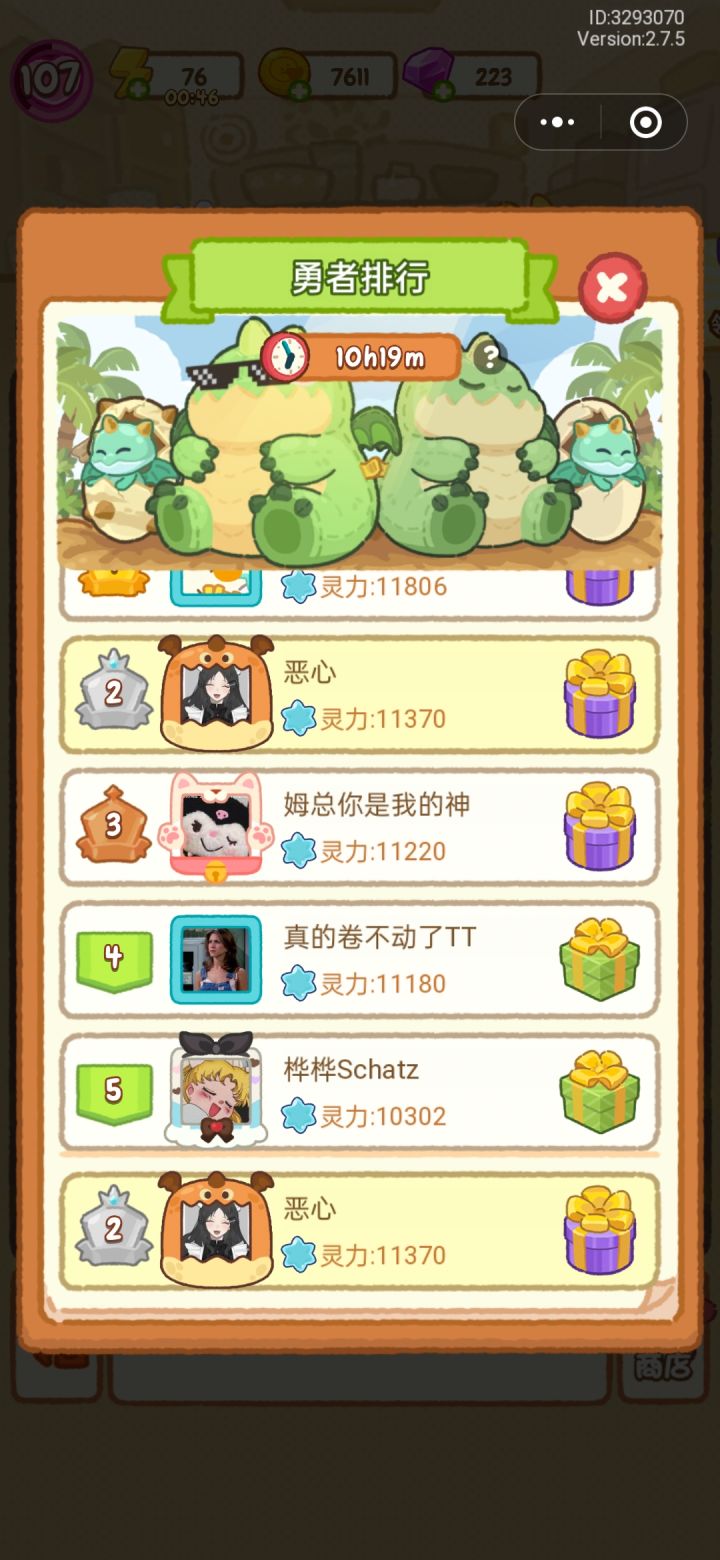Select the purple level 107 badge
The width and height of the screenshot is (720, 1560).
pyautogui.click(x=50, y=78)
